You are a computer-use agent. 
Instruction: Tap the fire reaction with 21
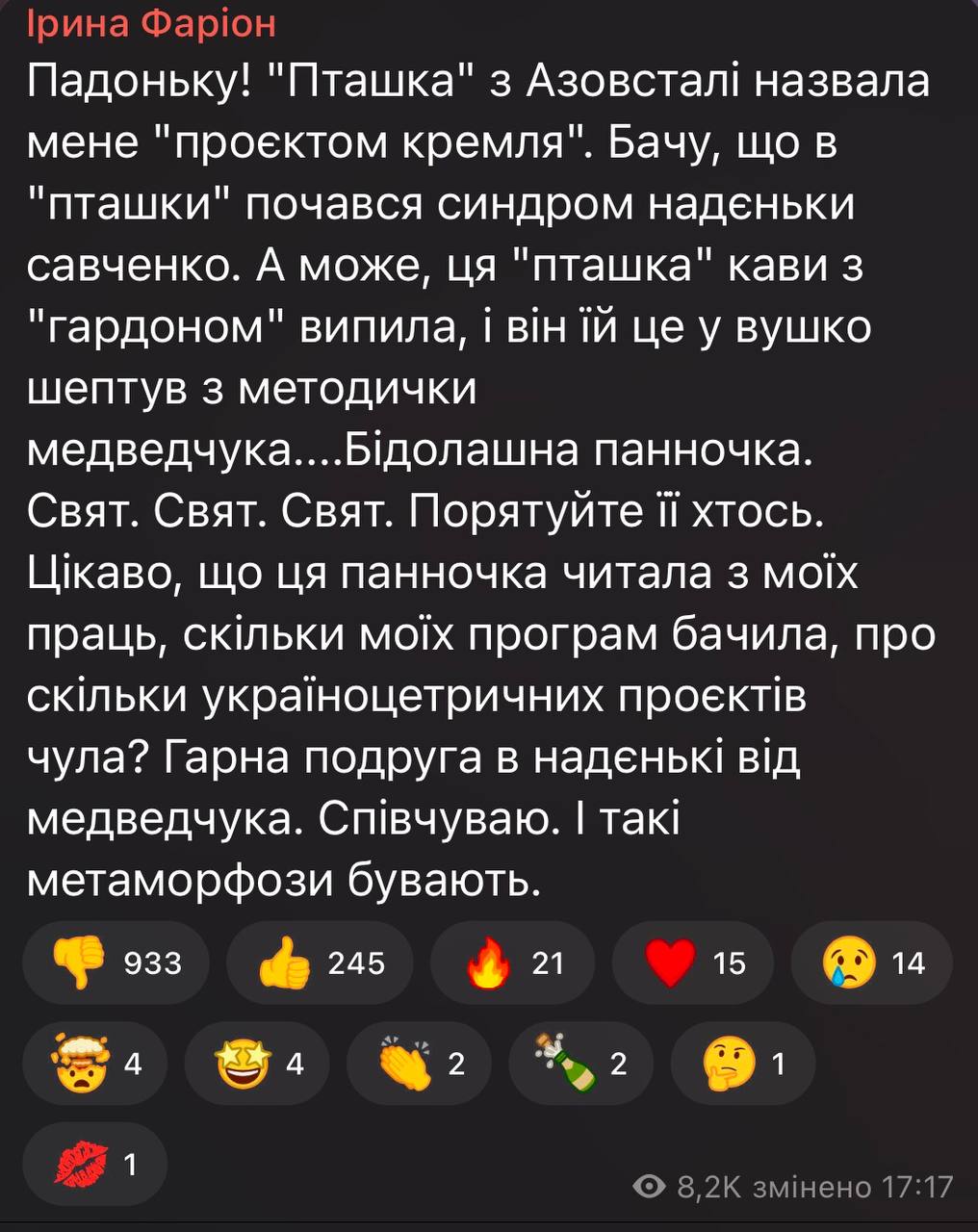pyautogui.click(x=512, y=962)
